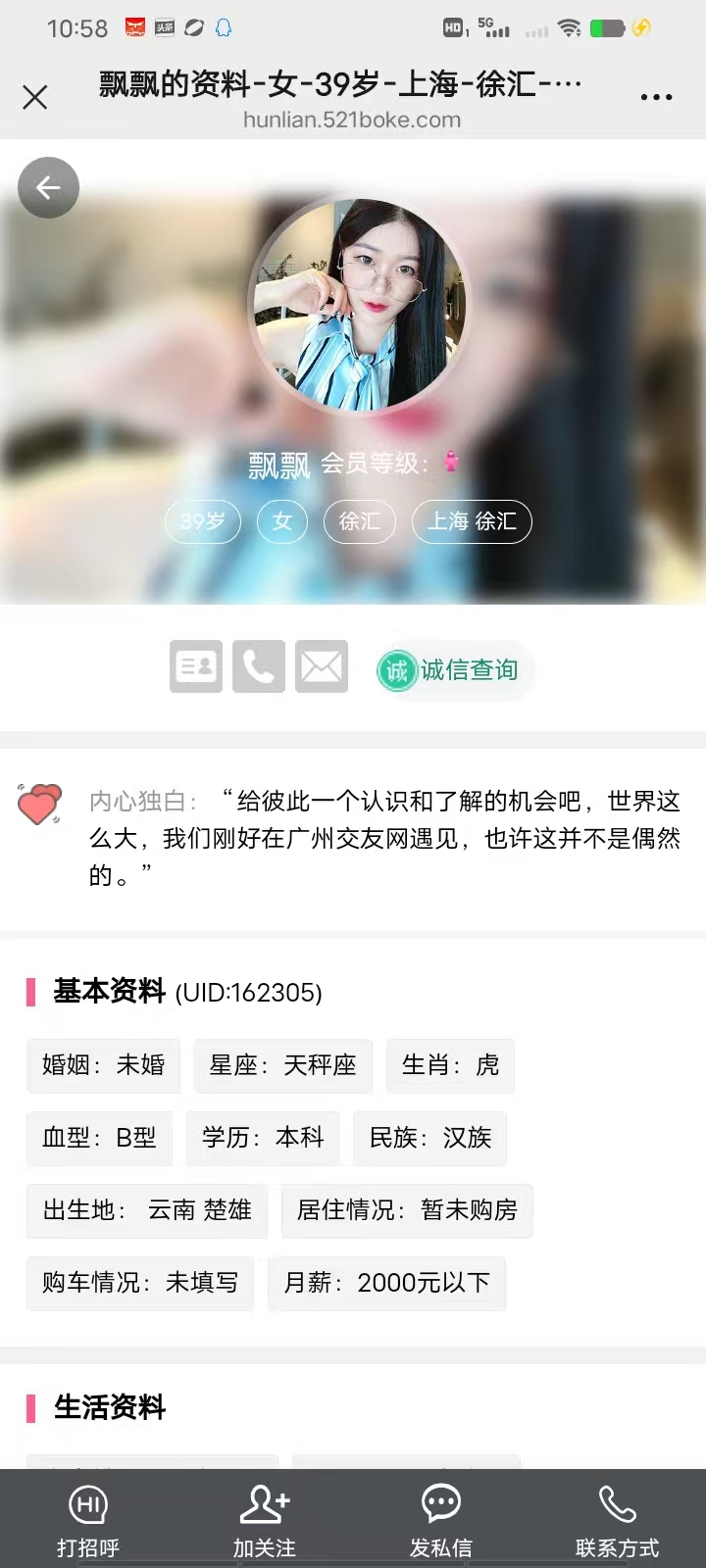Select the 上海 徐汇 location chip

click(x=472, y=521)
